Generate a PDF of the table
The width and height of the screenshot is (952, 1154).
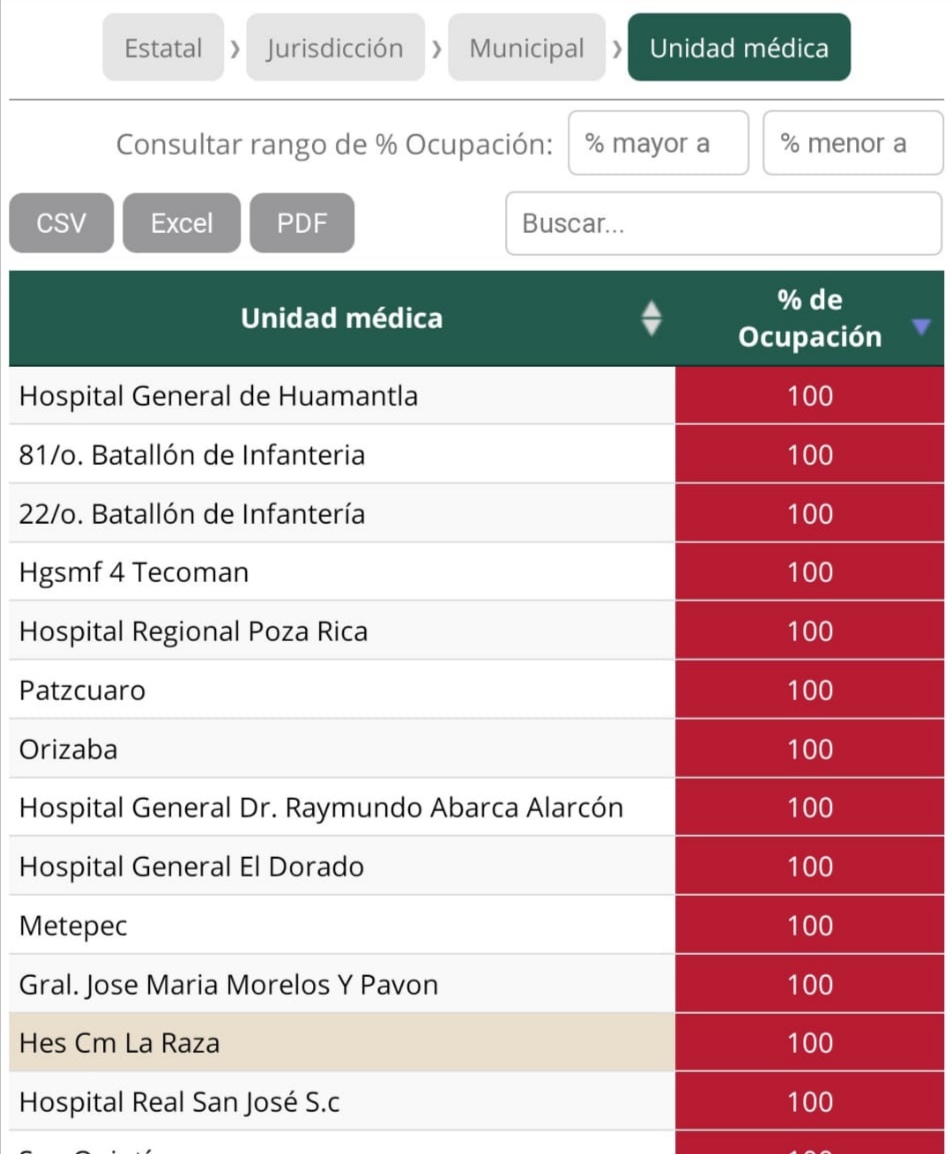coord(303,222)
